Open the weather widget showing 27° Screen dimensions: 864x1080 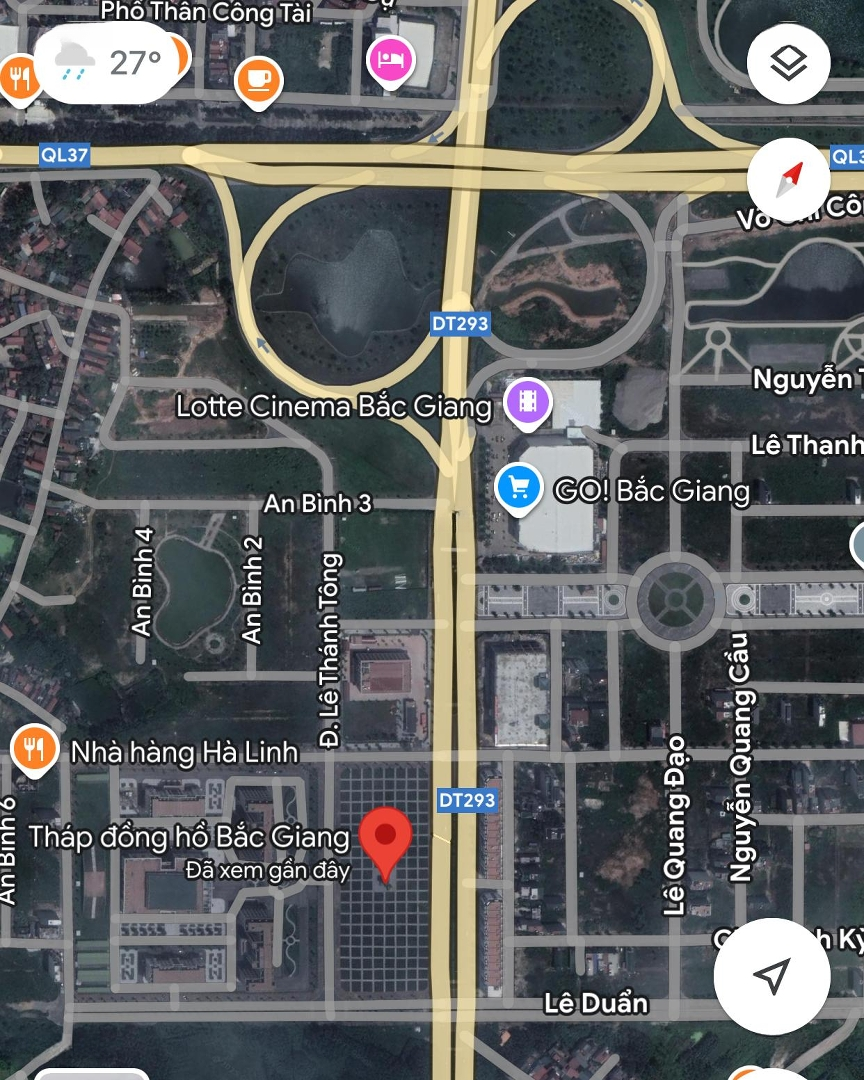[x=108, y=63]
